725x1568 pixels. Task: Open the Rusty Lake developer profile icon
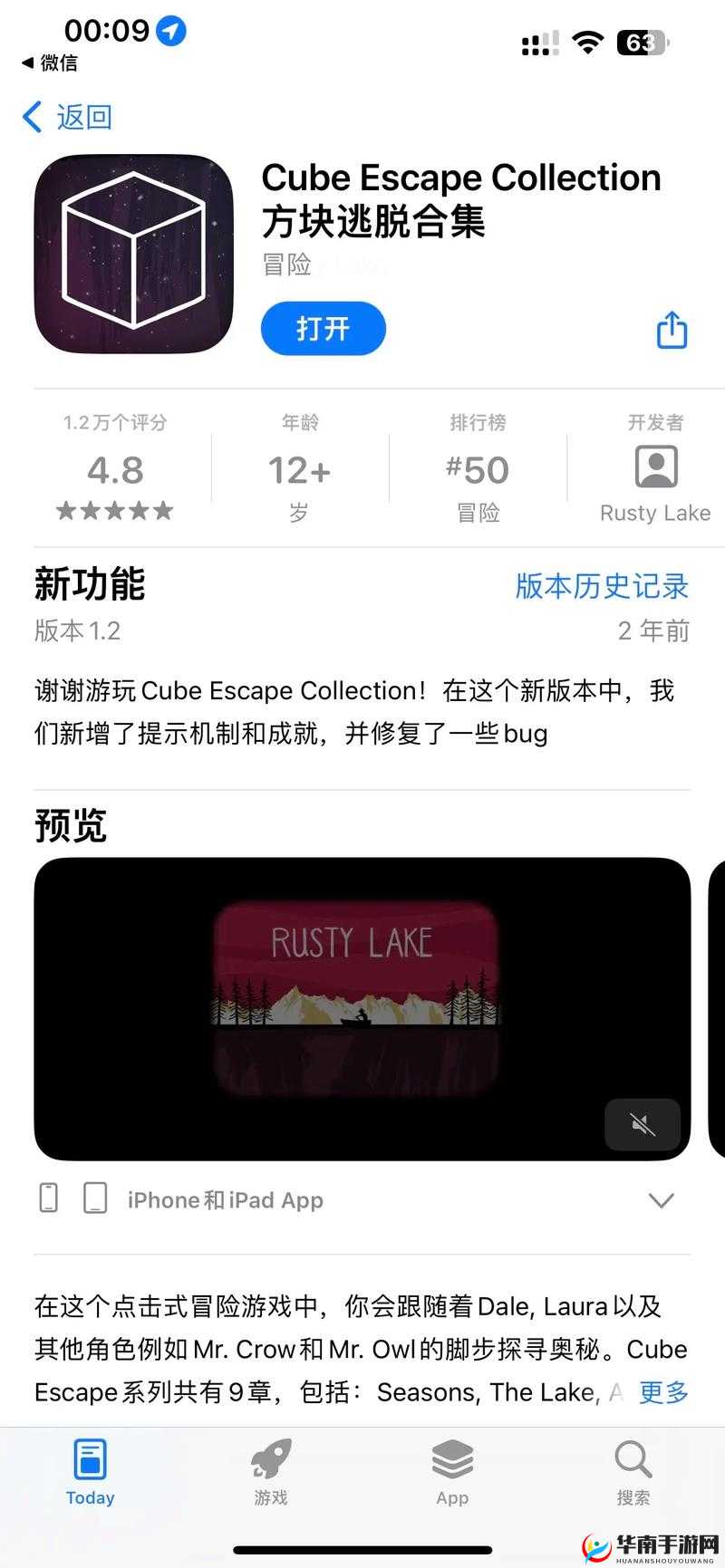click(655, 467)
